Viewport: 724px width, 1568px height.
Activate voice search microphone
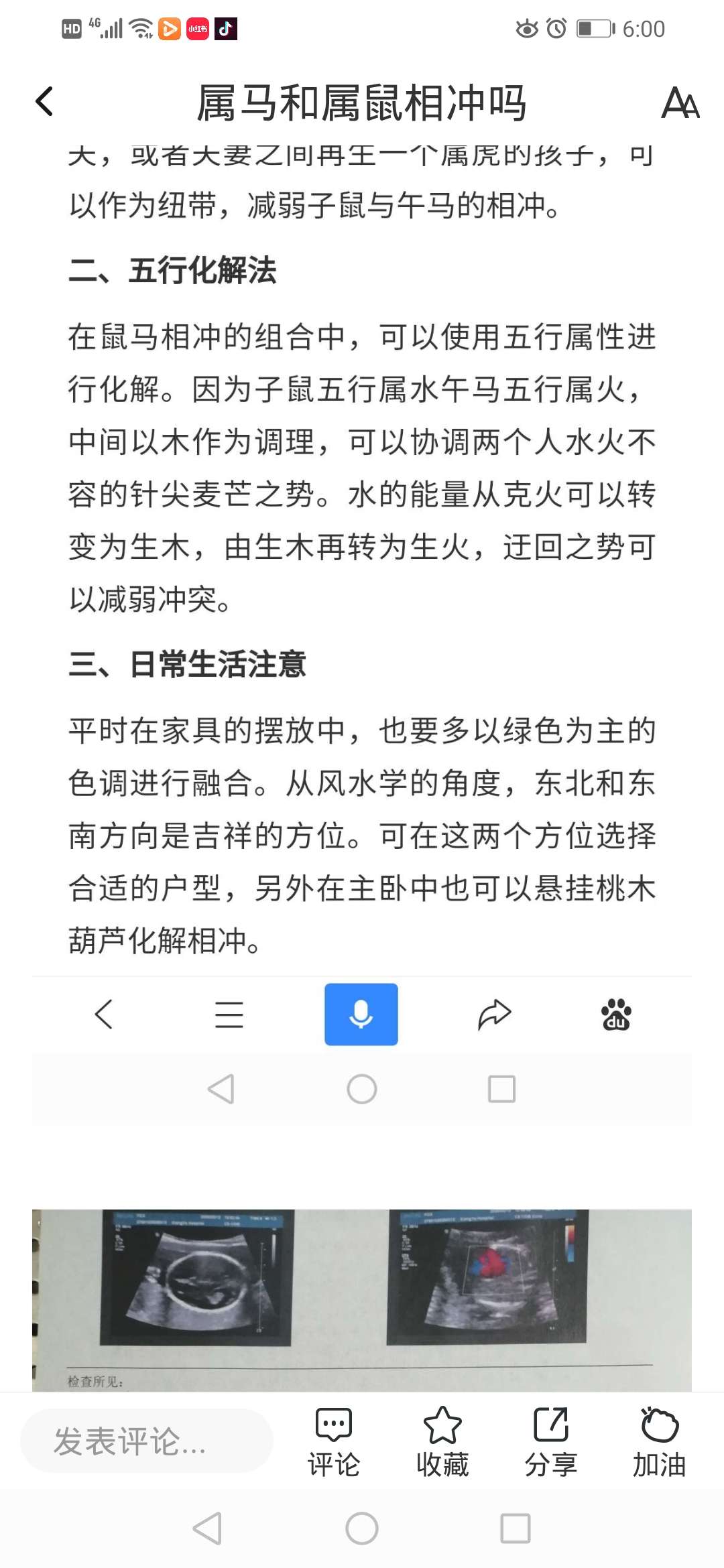click(361, 1014)
